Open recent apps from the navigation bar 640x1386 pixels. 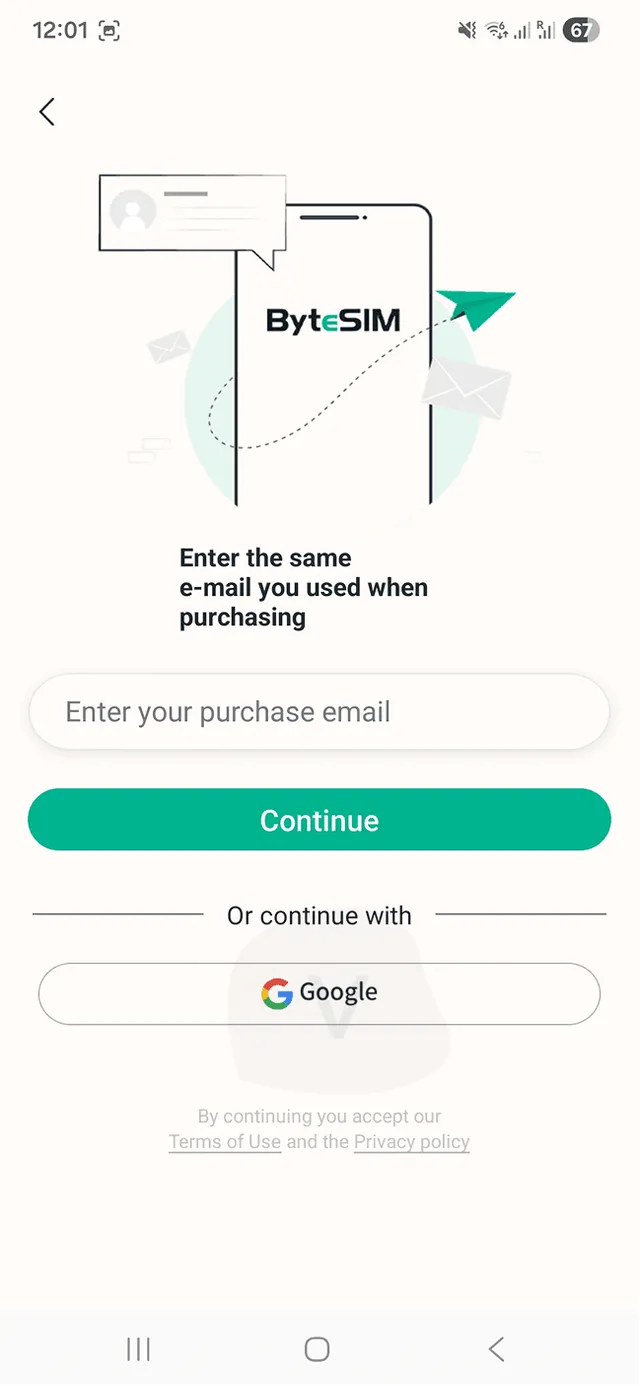click(138, 1349)
